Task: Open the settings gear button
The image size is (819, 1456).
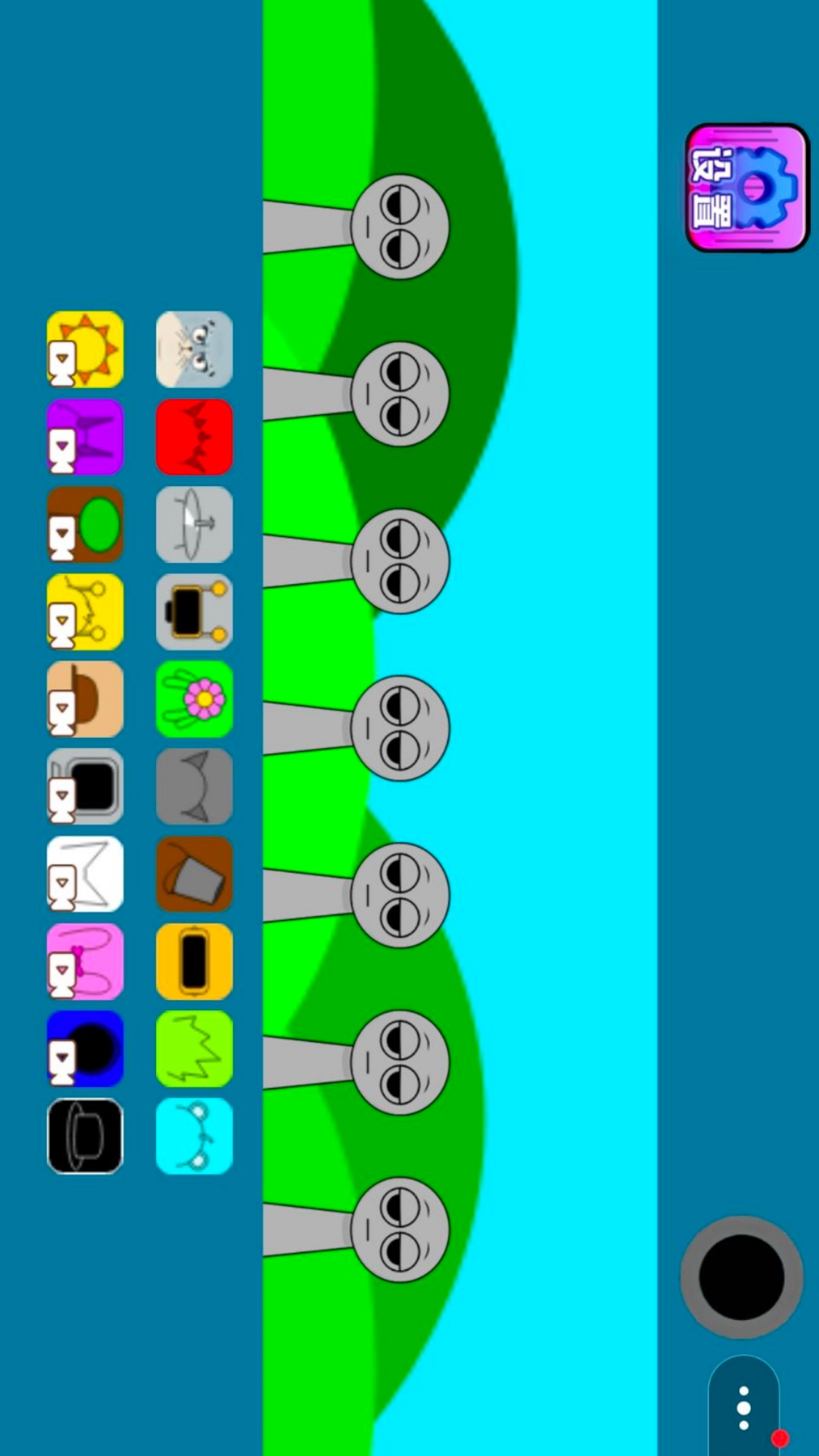Action: (x=747, y=187)
